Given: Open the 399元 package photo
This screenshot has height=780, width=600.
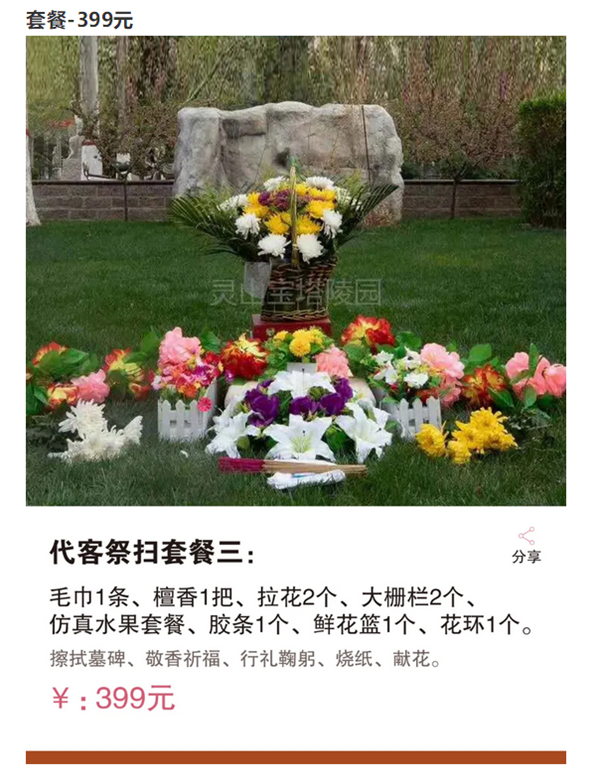Looking at the screenshot, I should pos(296,270).
